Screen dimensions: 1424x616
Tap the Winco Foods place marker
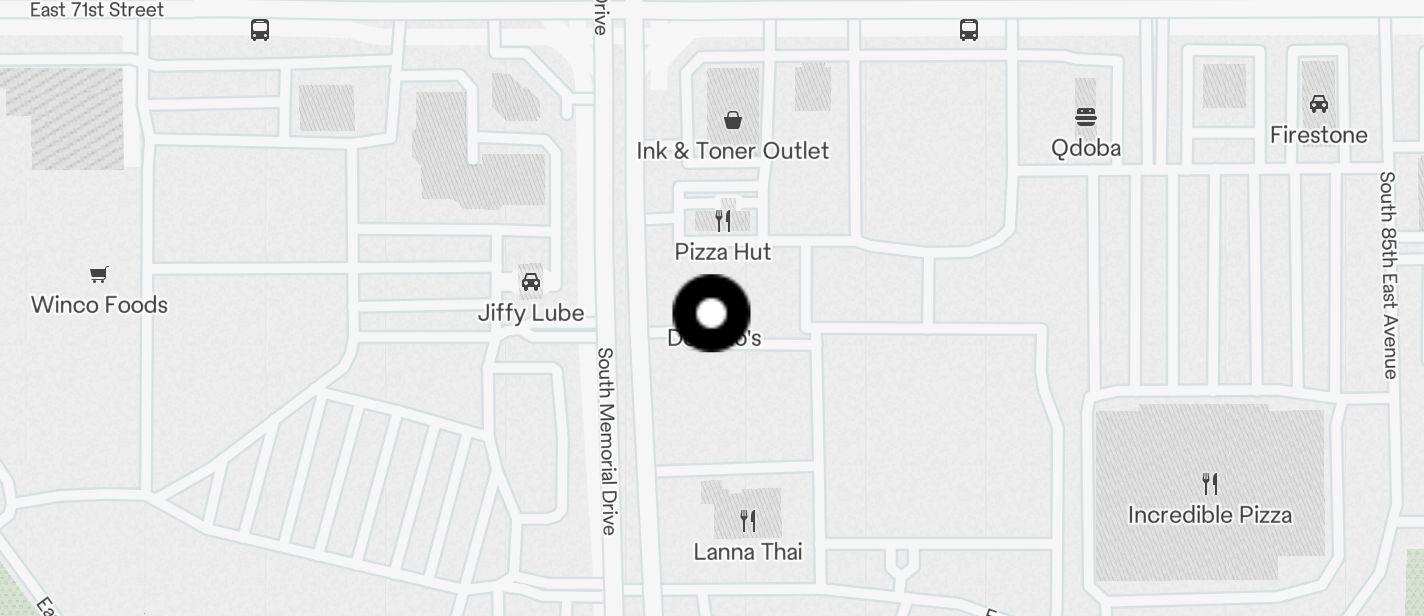99,275
